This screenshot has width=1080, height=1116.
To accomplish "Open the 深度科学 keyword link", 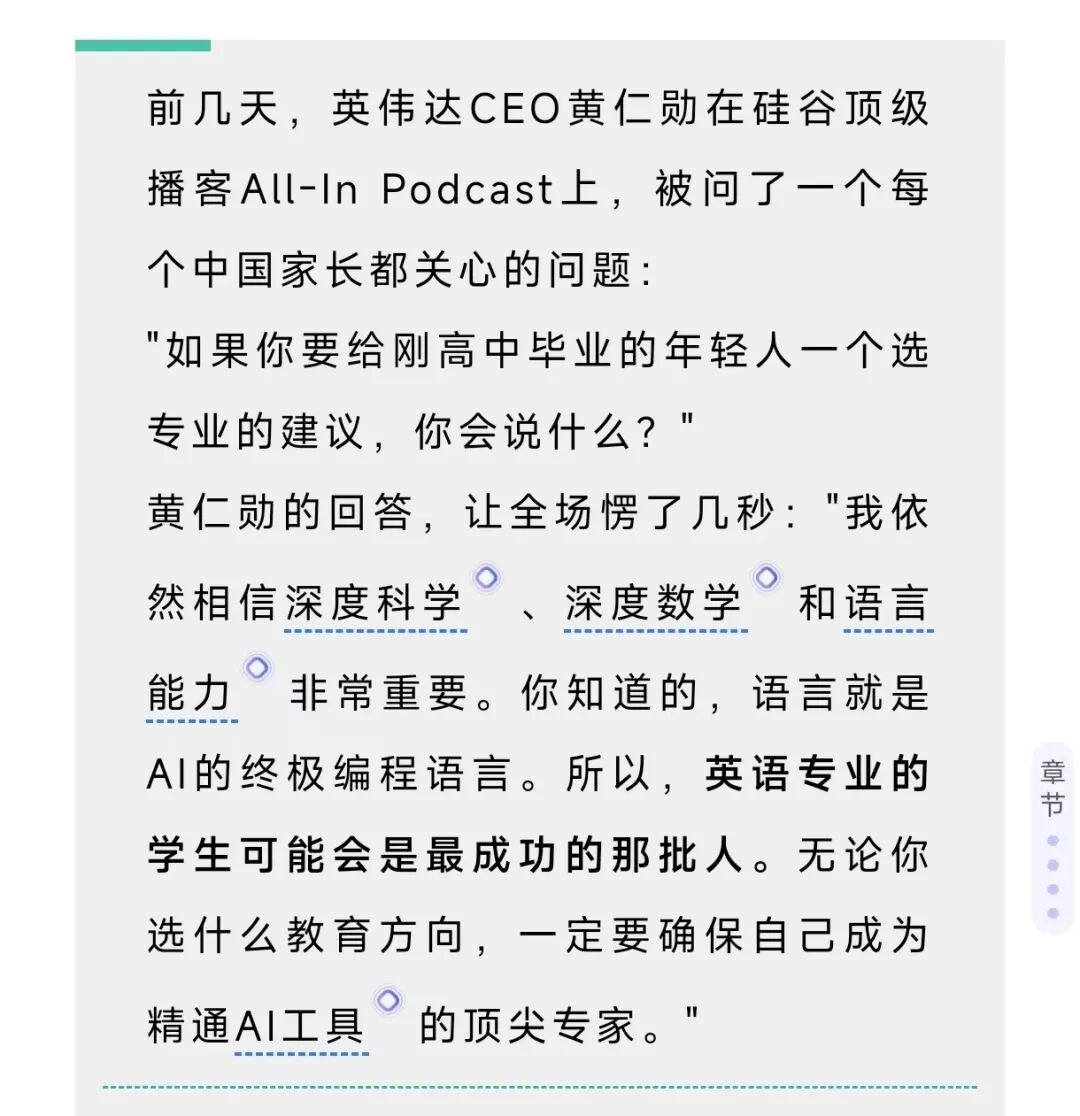I will point(375,604).
